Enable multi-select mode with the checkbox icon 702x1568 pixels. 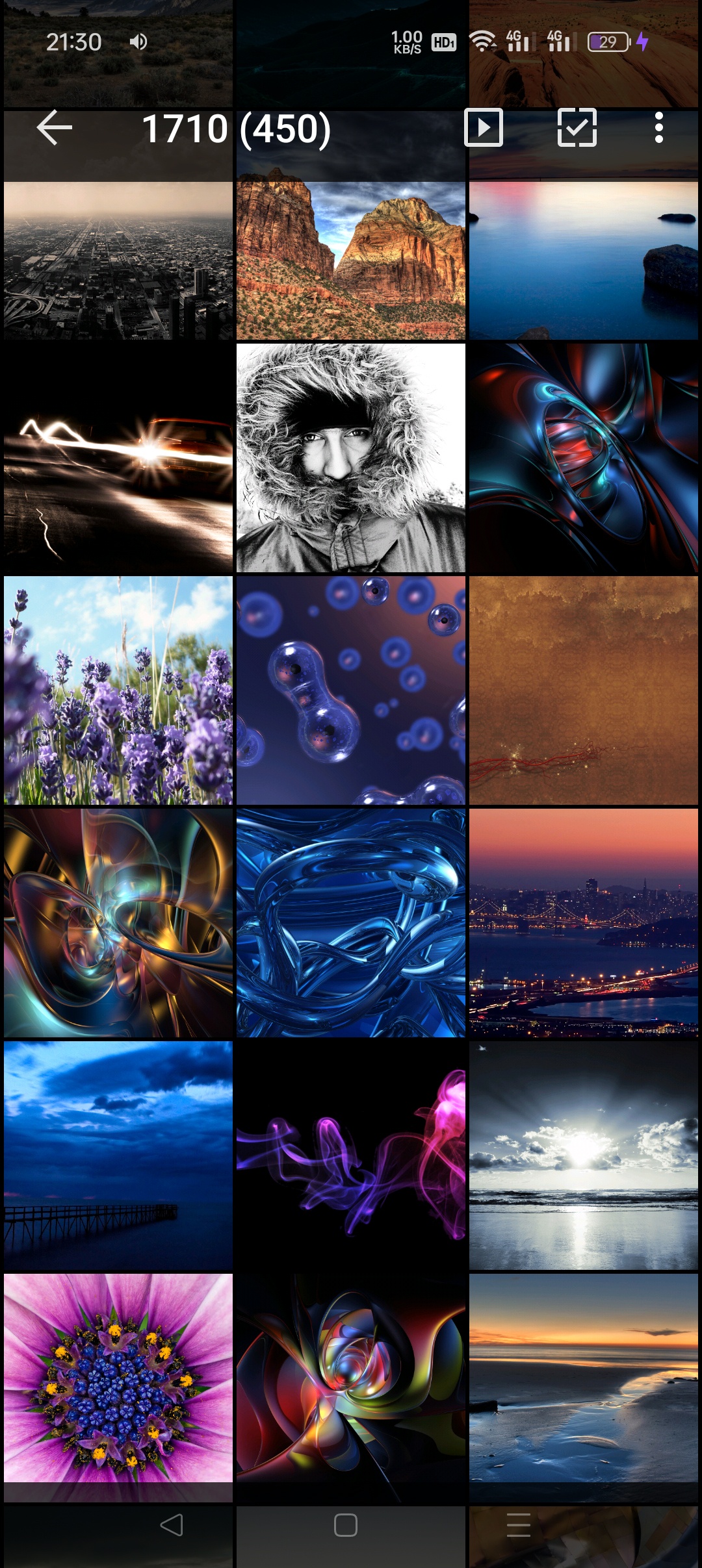577,127
